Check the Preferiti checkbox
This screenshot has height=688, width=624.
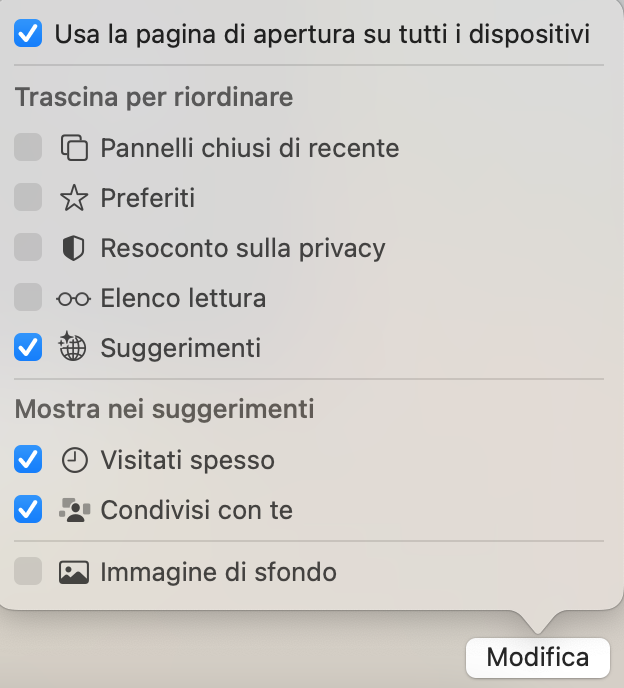[28, 198]
